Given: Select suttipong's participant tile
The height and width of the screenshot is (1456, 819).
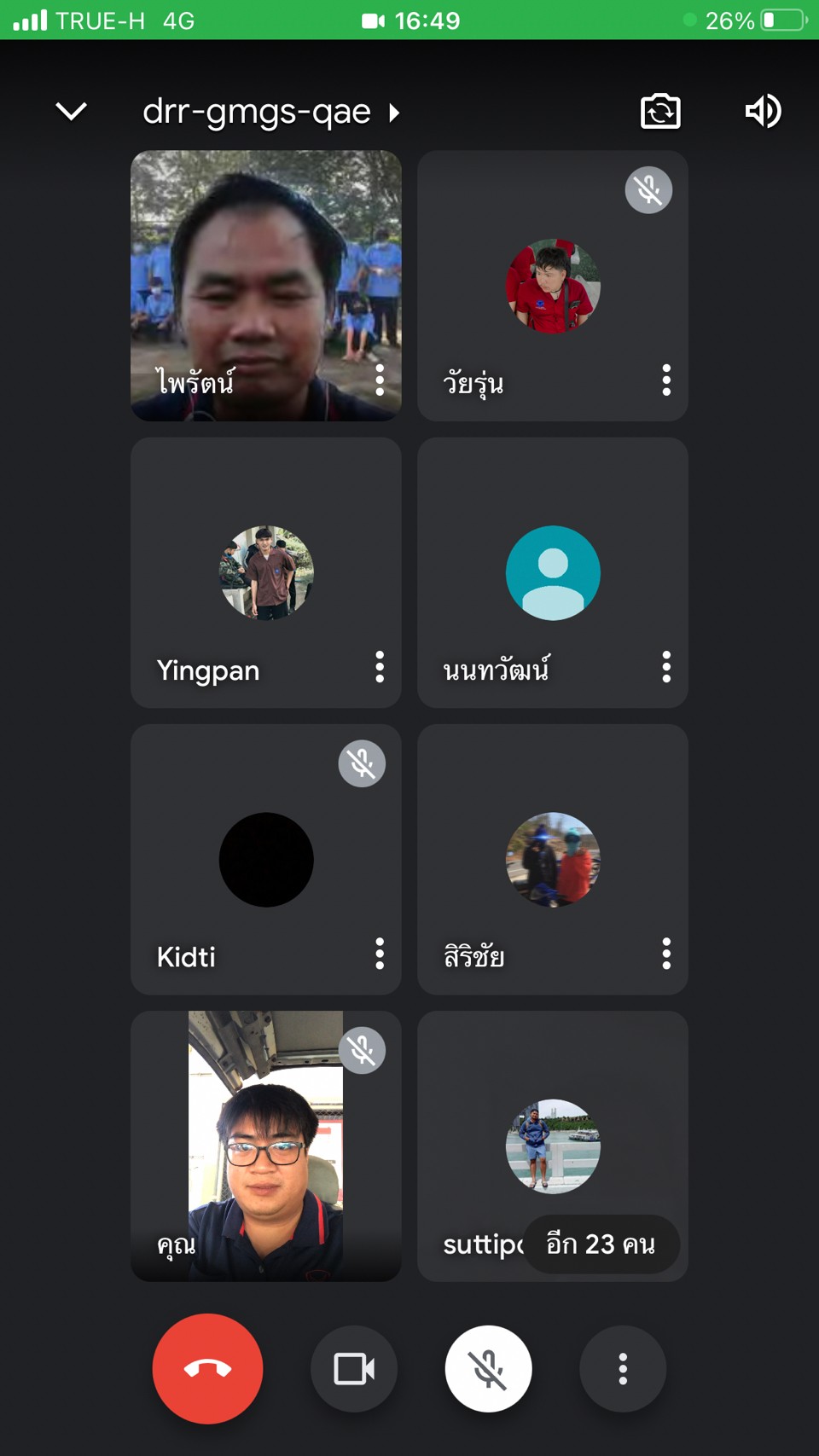Looking at the screenshot, I should pyautogui.click(x=553, y=1146).
